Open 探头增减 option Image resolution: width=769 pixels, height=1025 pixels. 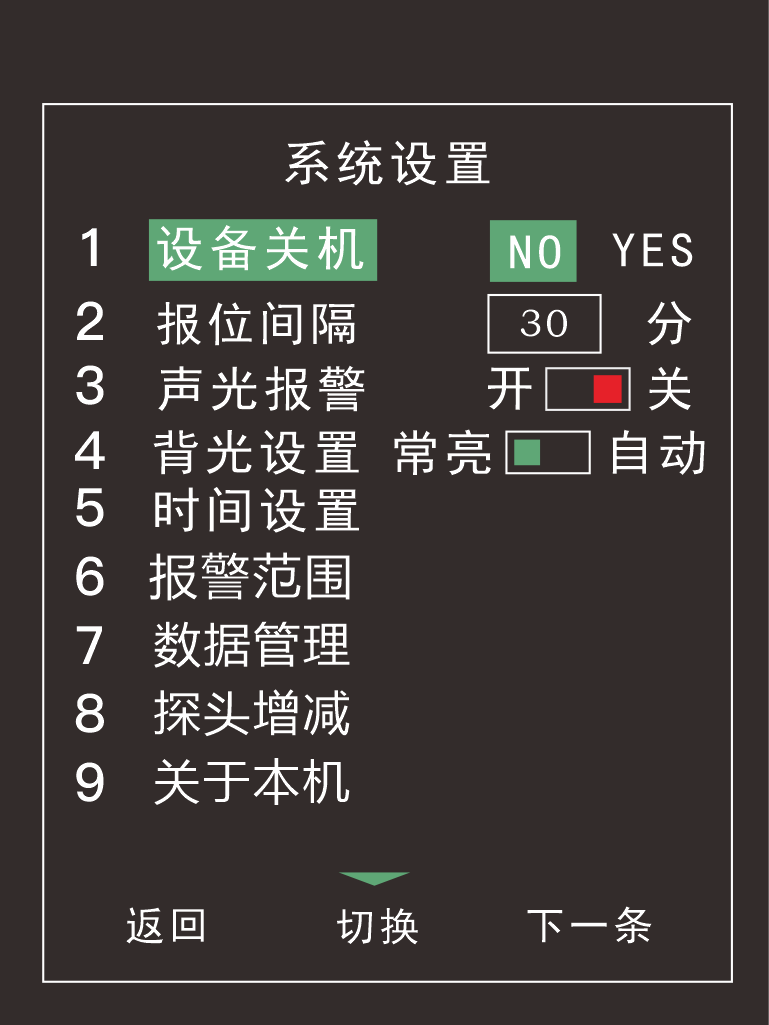(x=252, y=714)
